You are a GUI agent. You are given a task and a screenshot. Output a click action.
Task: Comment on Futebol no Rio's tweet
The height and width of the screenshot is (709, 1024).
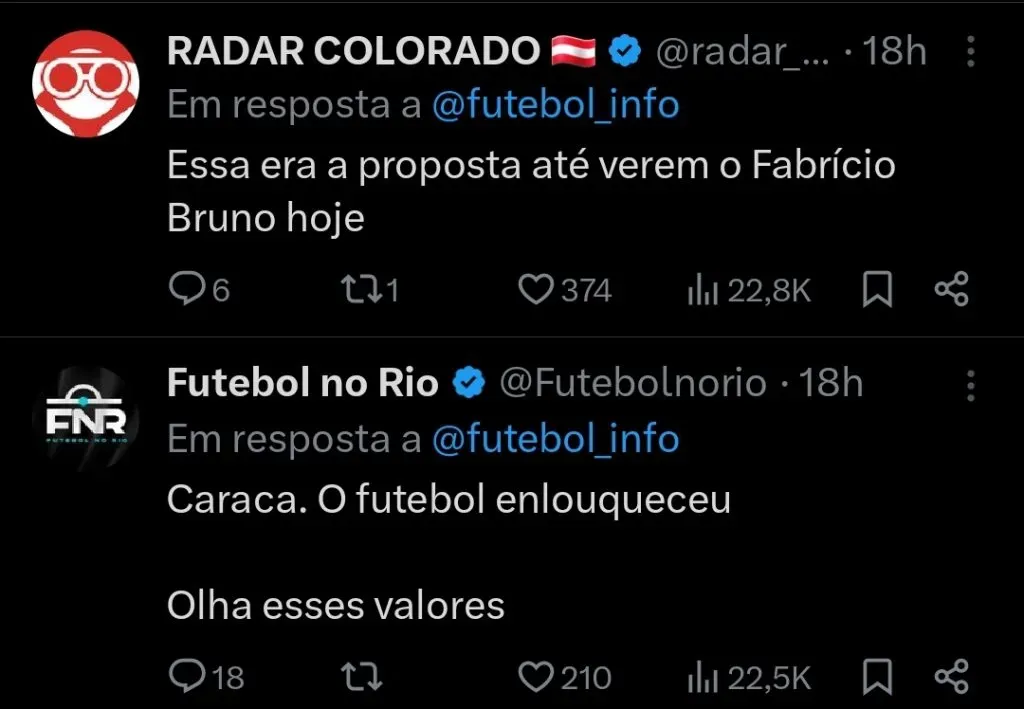[x=188, y=677]
